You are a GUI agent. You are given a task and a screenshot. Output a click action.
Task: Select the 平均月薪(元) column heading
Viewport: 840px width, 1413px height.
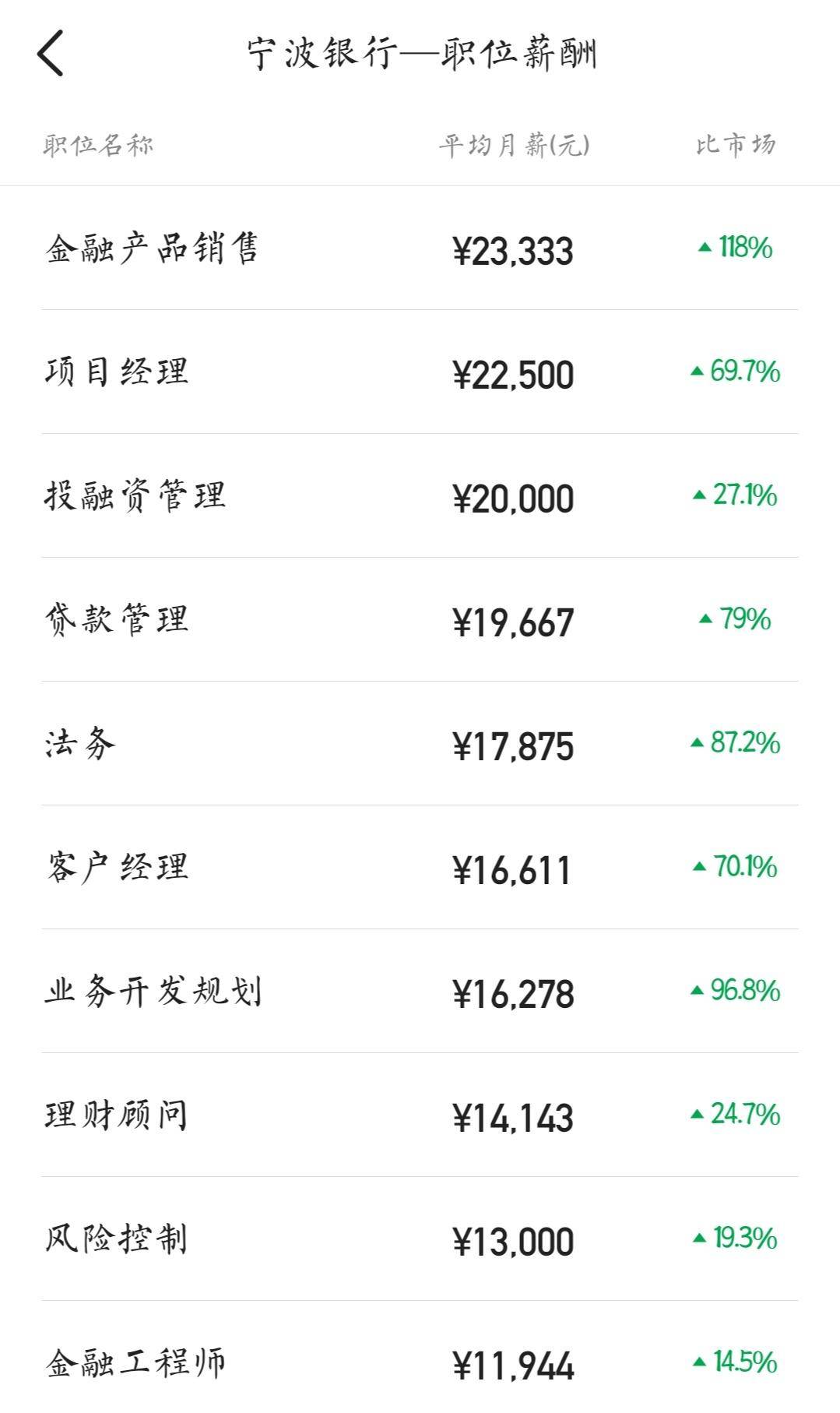point(515,144)
